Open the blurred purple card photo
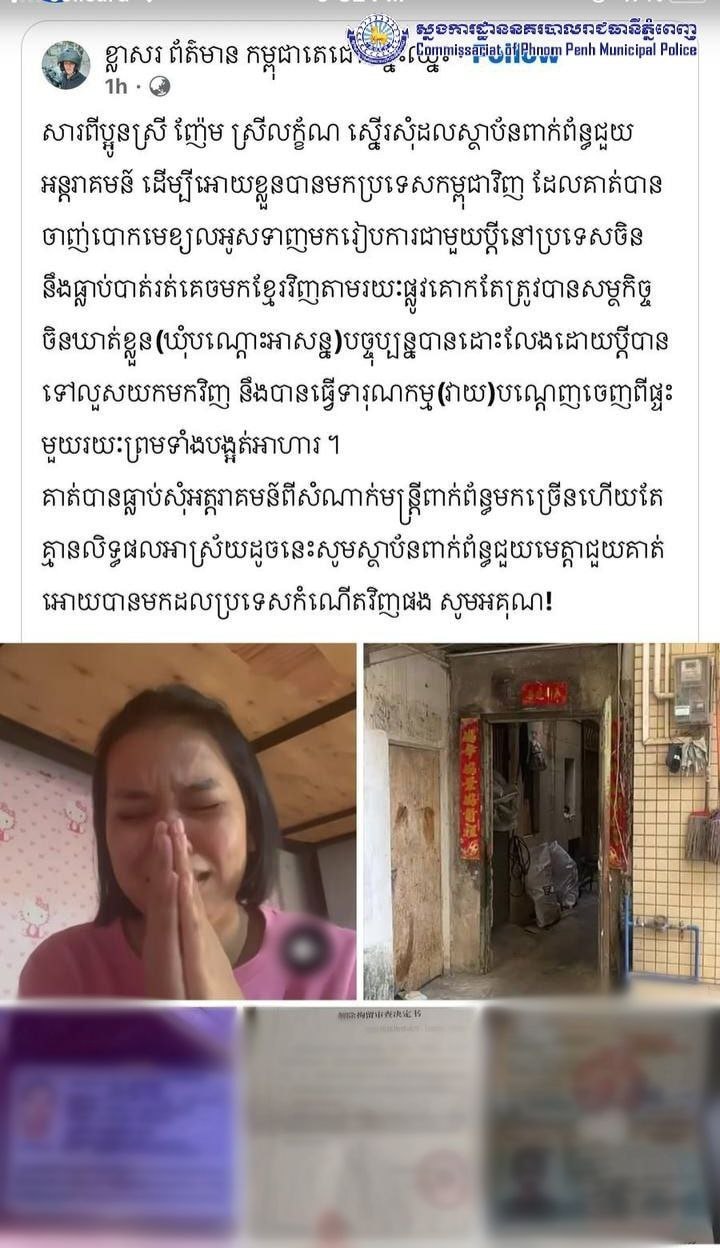Viewport: 720px width, 1248px height. pos(118,1125)
